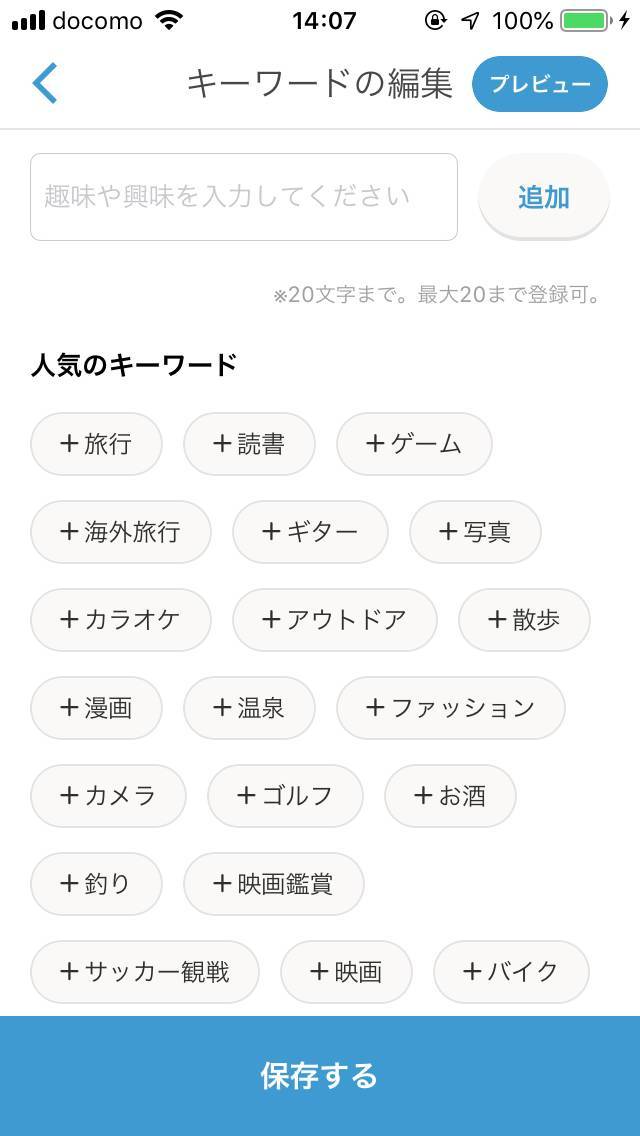Add the 海外旅行 keyword
640x1136 pixels.
121,532
